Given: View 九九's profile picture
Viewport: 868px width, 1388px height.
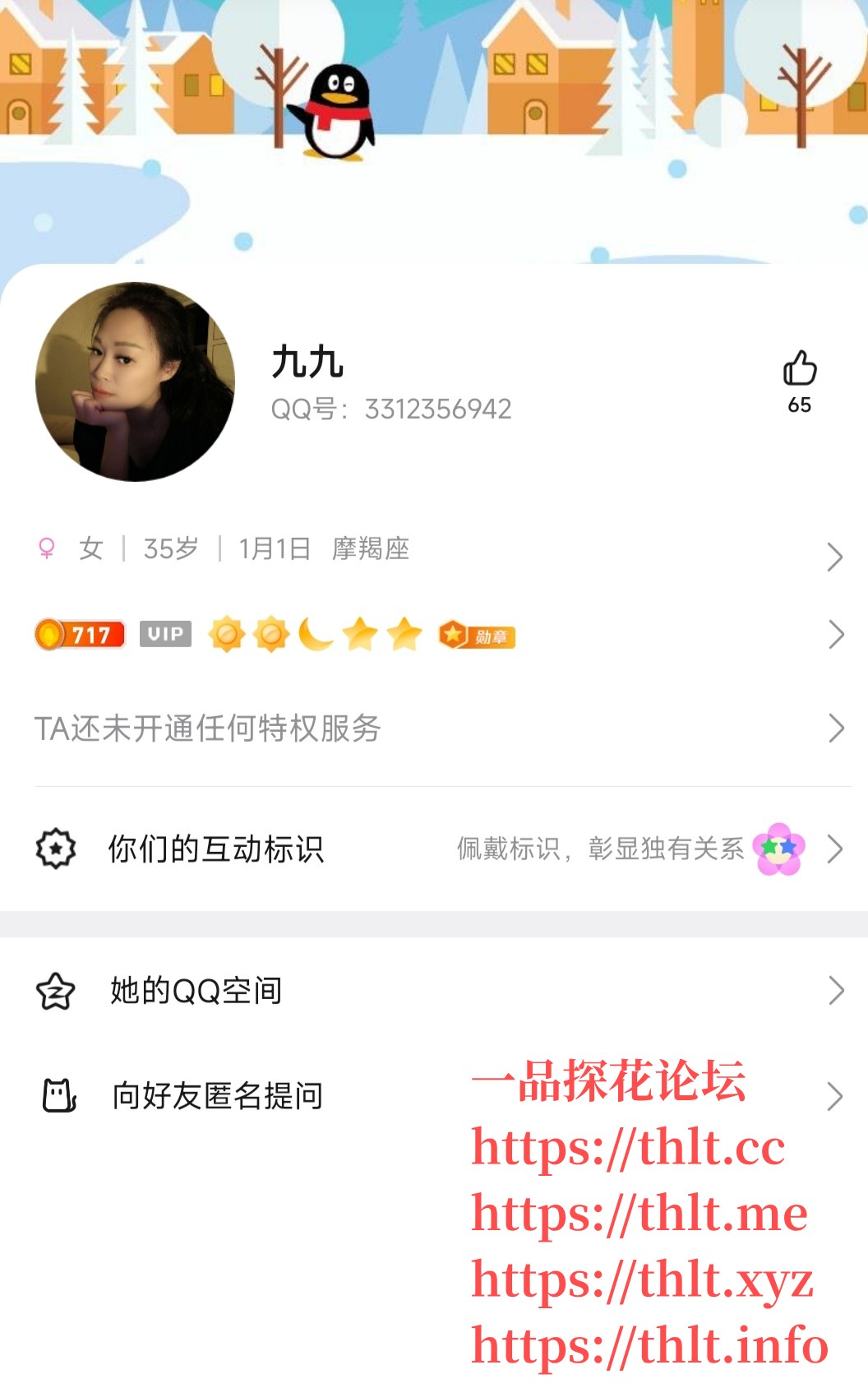Looking at the screenshot, I should point(136,382).
